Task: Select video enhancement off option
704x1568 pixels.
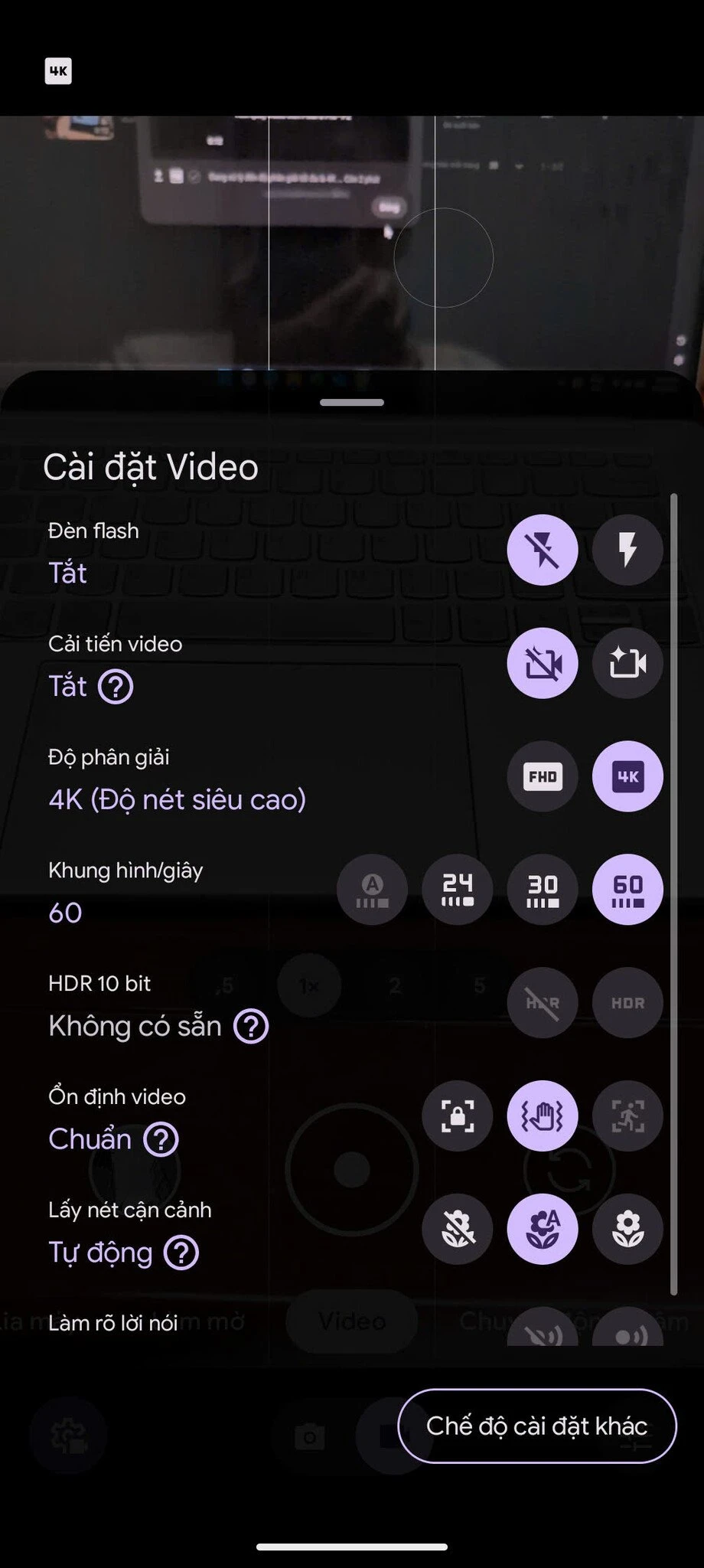Action: 543,663
